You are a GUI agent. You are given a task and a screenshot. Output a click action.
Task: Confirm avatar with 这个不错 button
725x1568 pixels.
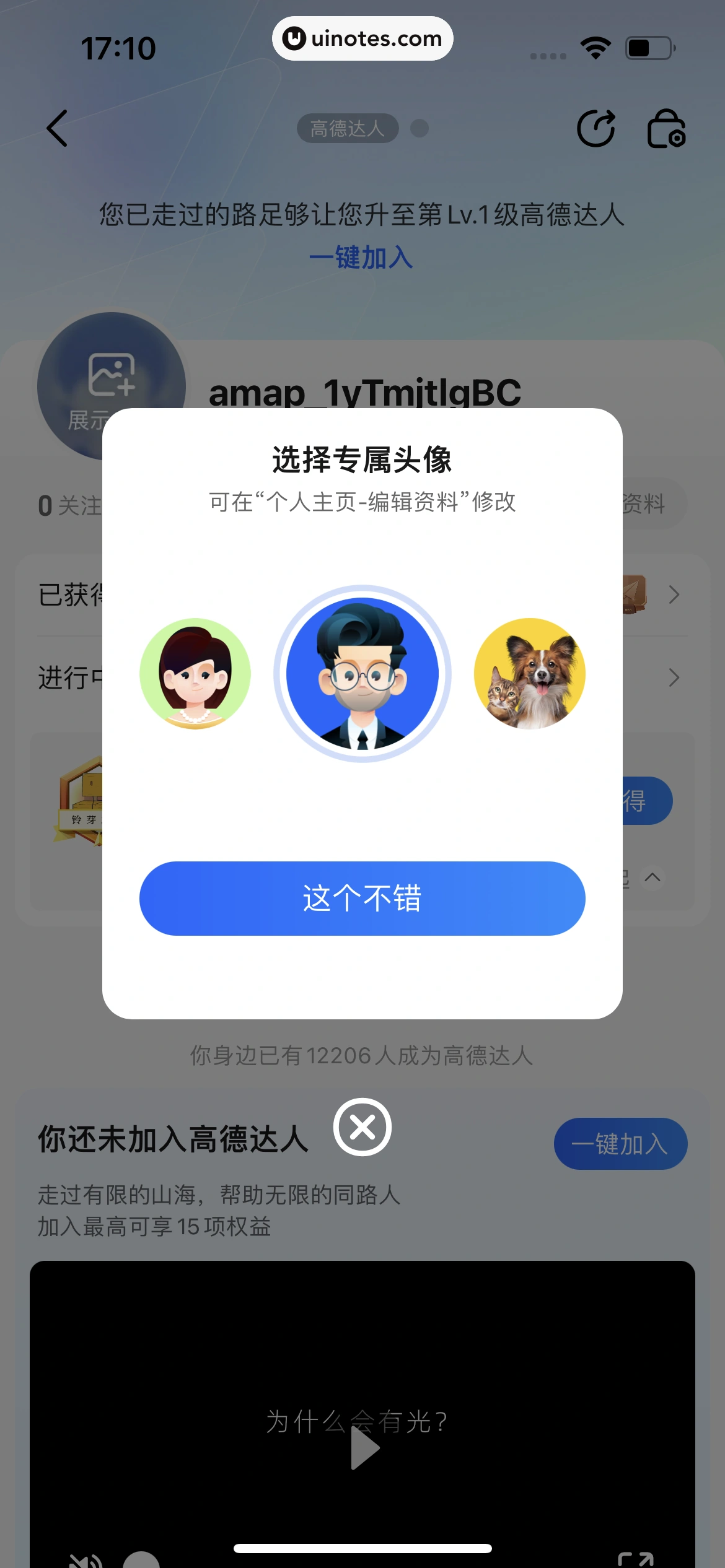362,898
